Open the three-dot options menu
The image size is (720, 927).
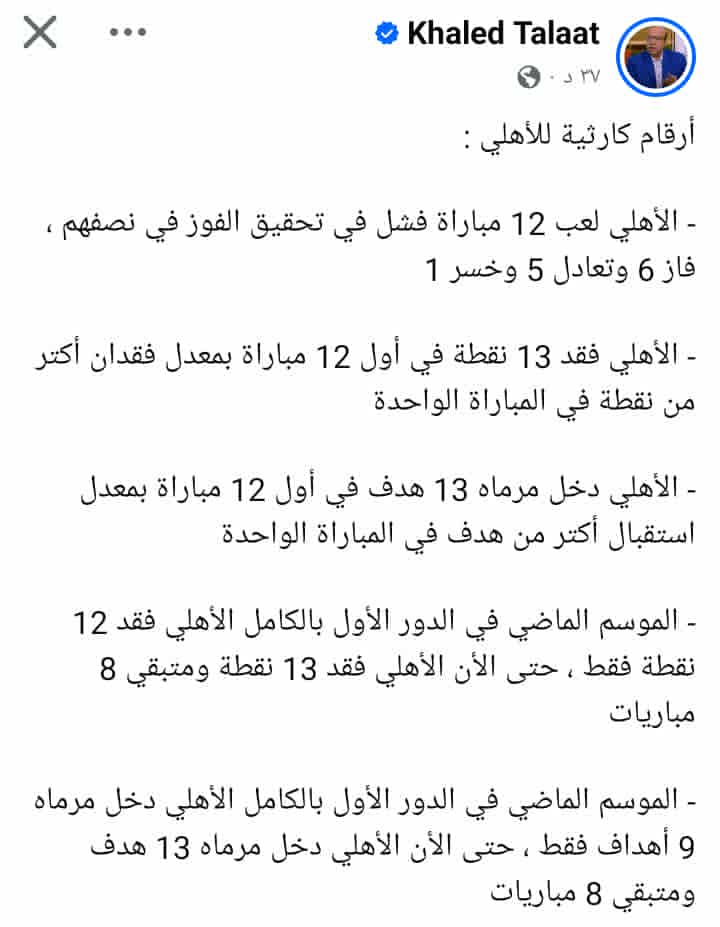pyautogui.click(x=128, y=34)
